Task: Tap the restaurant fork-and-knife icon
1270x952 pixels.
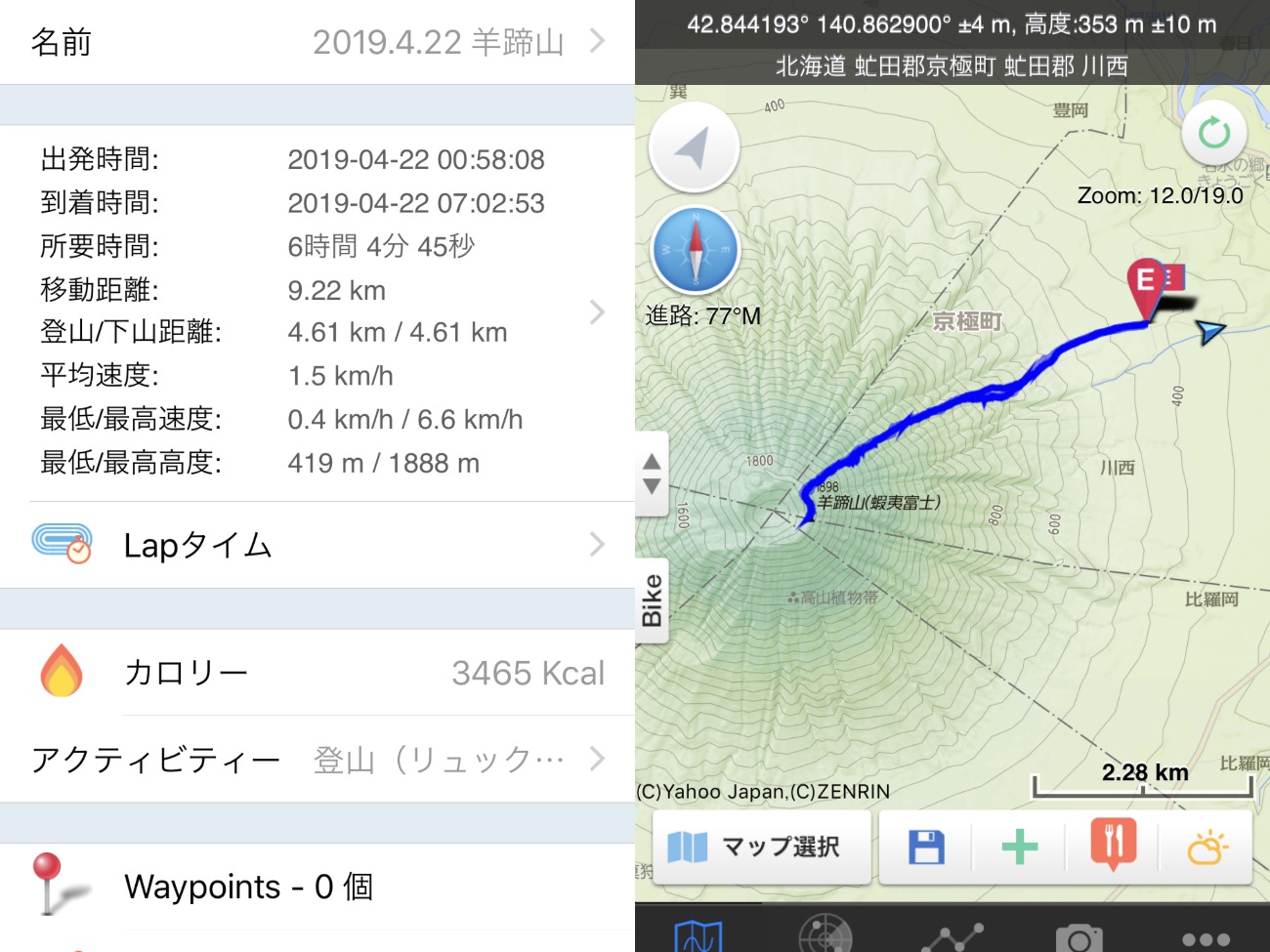Action: [x=1113, y=845]
